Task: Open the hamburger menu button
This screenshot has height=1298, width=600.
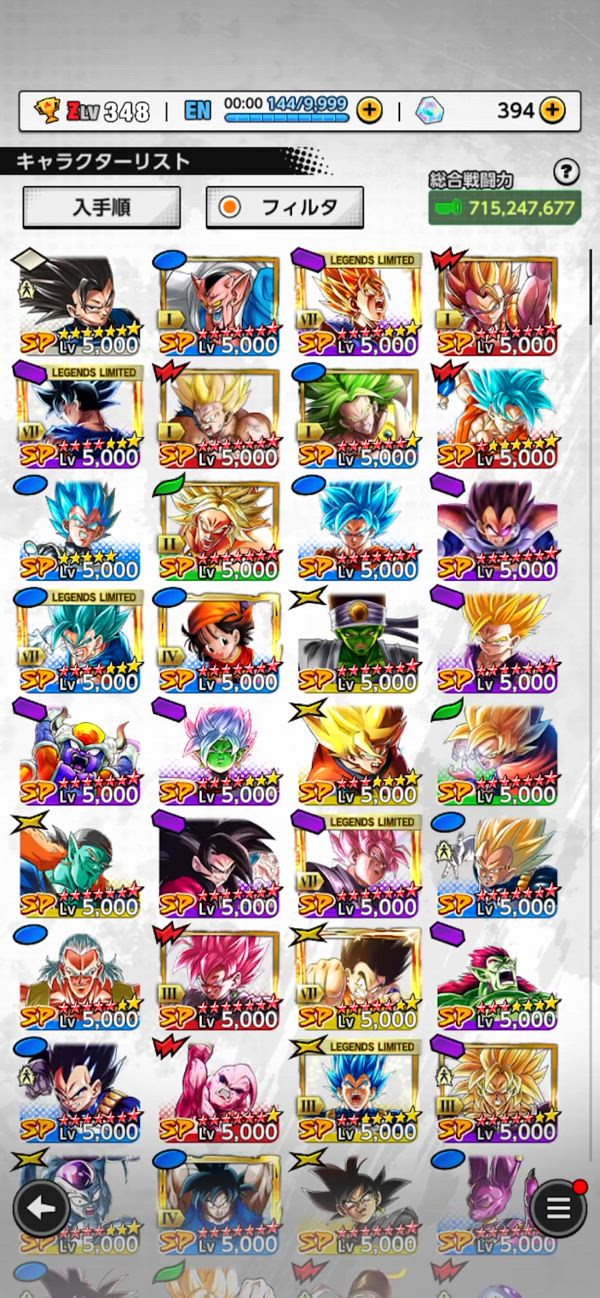Action: [x=558, y=1208]
